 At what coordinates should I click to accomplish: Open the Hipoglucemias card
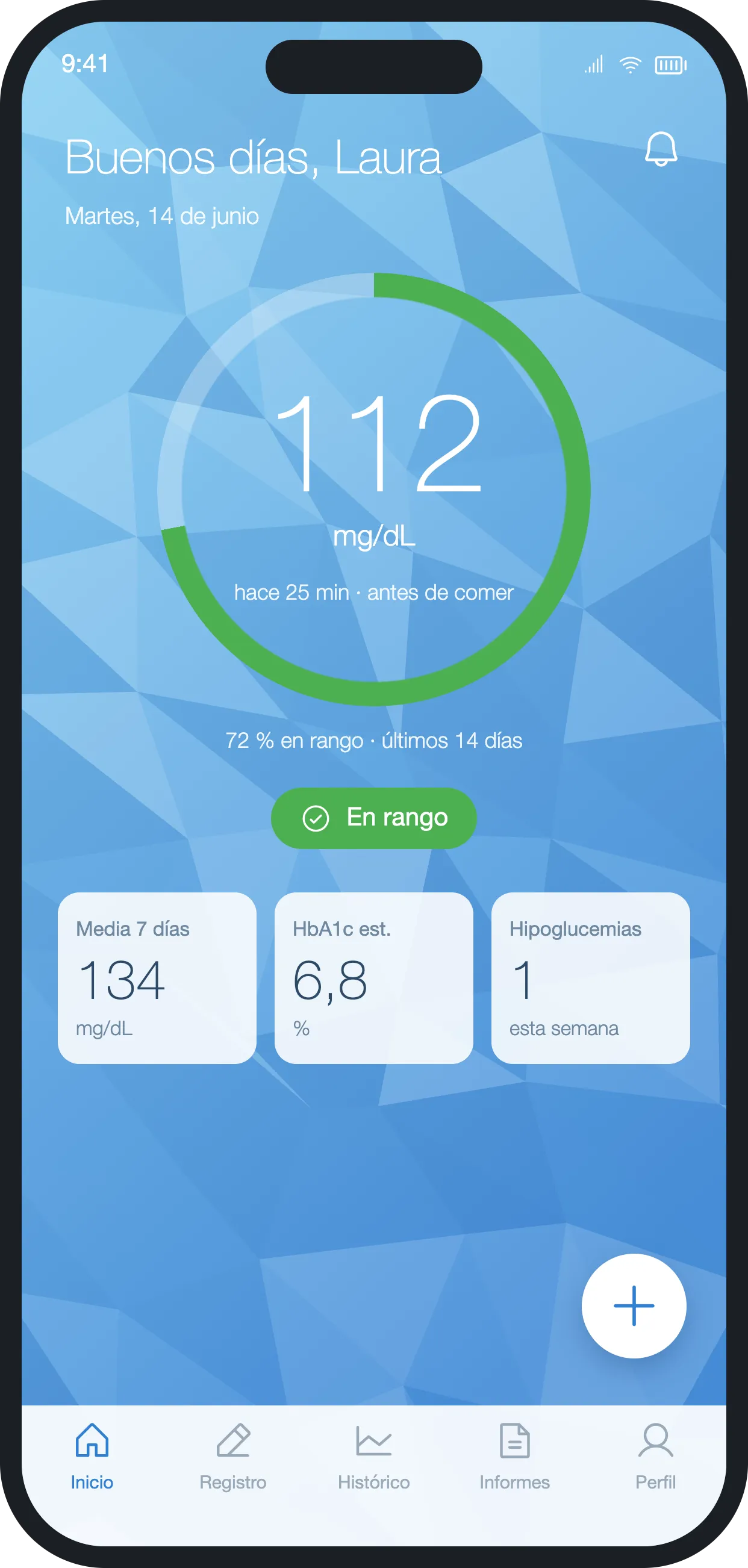point(590,978)
